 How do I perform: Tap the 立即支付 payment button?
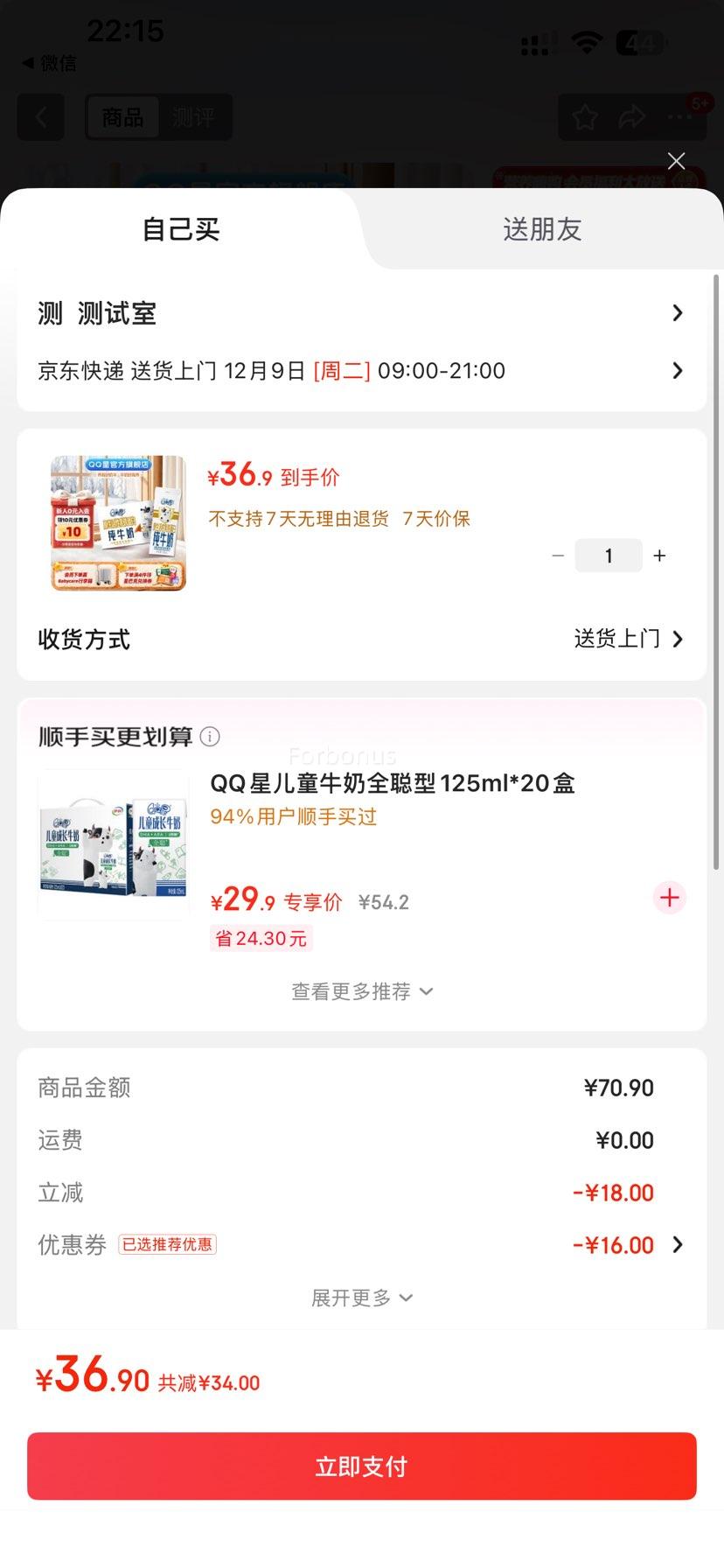click(362, 1466)
